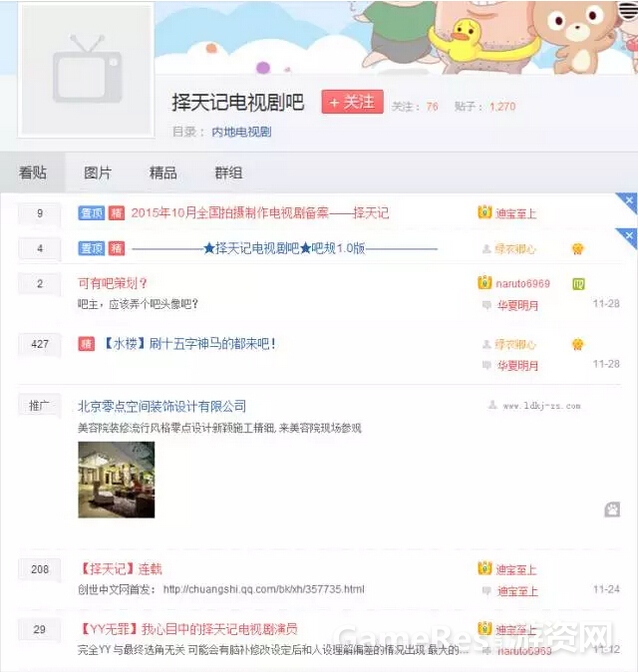View the interior photo in the promoted post
This screenshot has height=672, width=638.
point(116,480)
